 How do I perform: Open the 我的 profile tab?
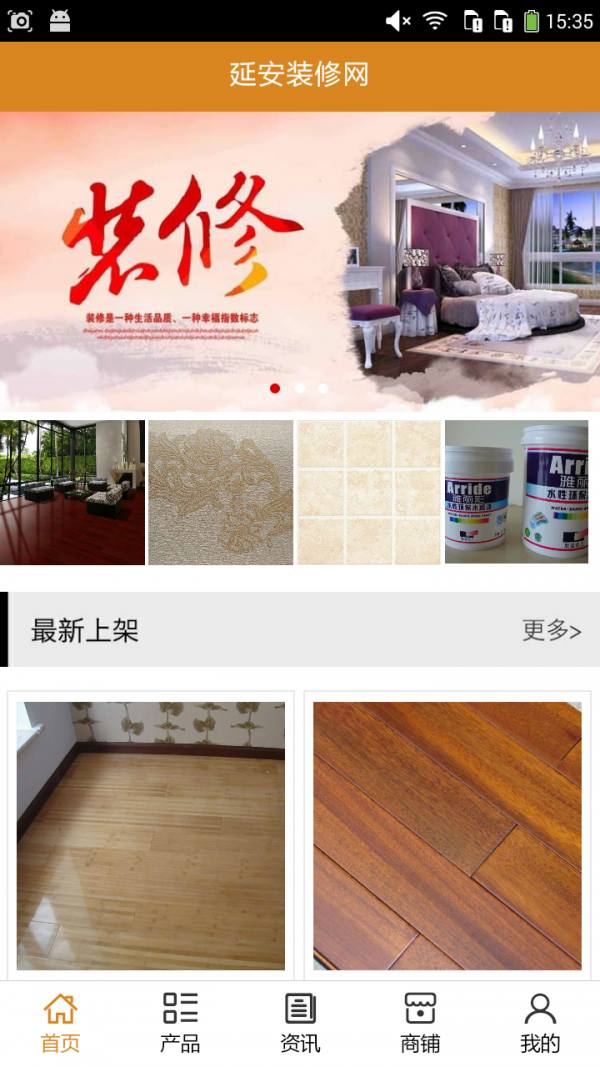540,1023
